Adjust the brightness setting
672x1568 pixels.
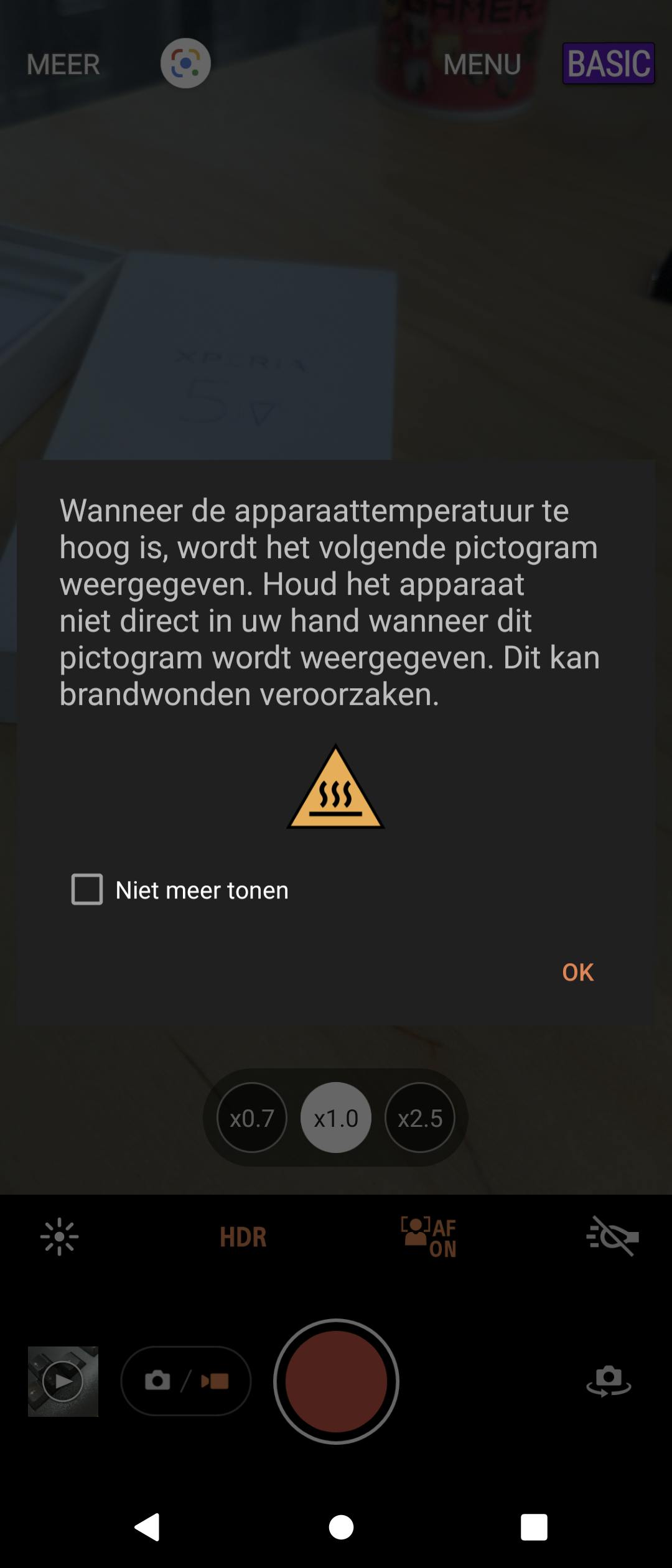click(59, 1237)
